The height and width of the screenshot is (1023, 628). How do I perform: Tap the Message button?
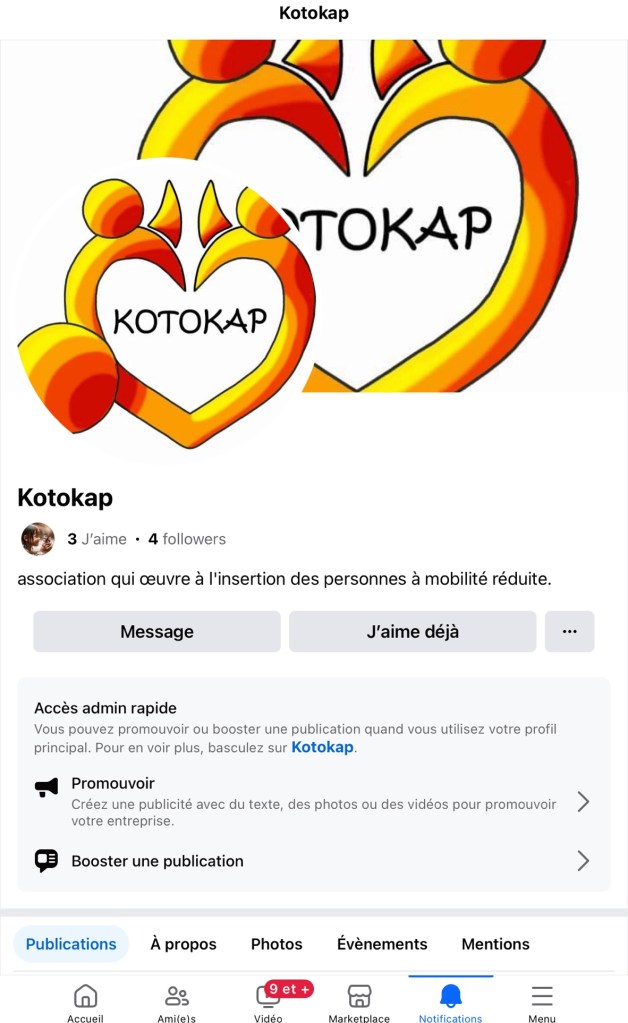click(x=157, y=631)
